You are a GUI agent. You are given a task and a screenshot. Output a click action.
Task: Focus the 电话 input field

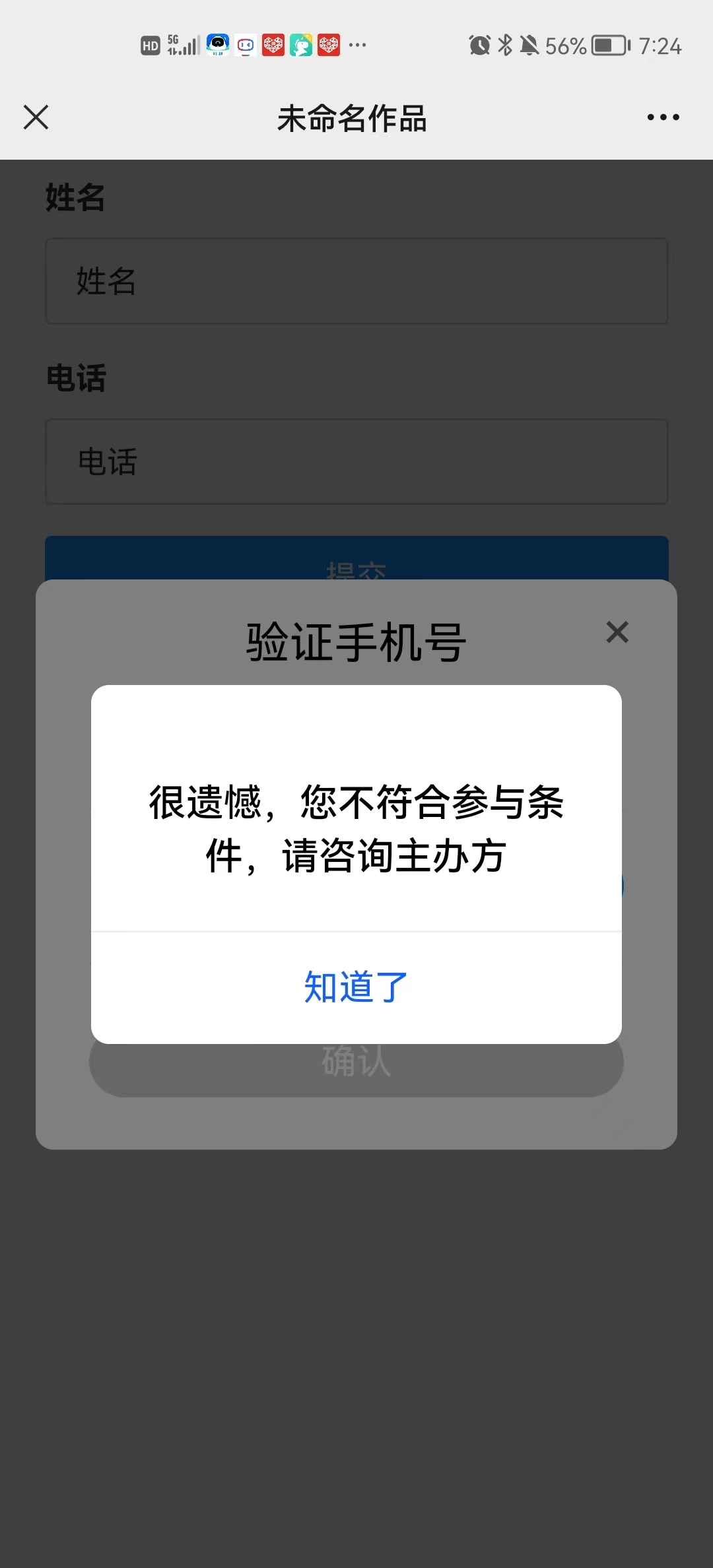[356, 462]
